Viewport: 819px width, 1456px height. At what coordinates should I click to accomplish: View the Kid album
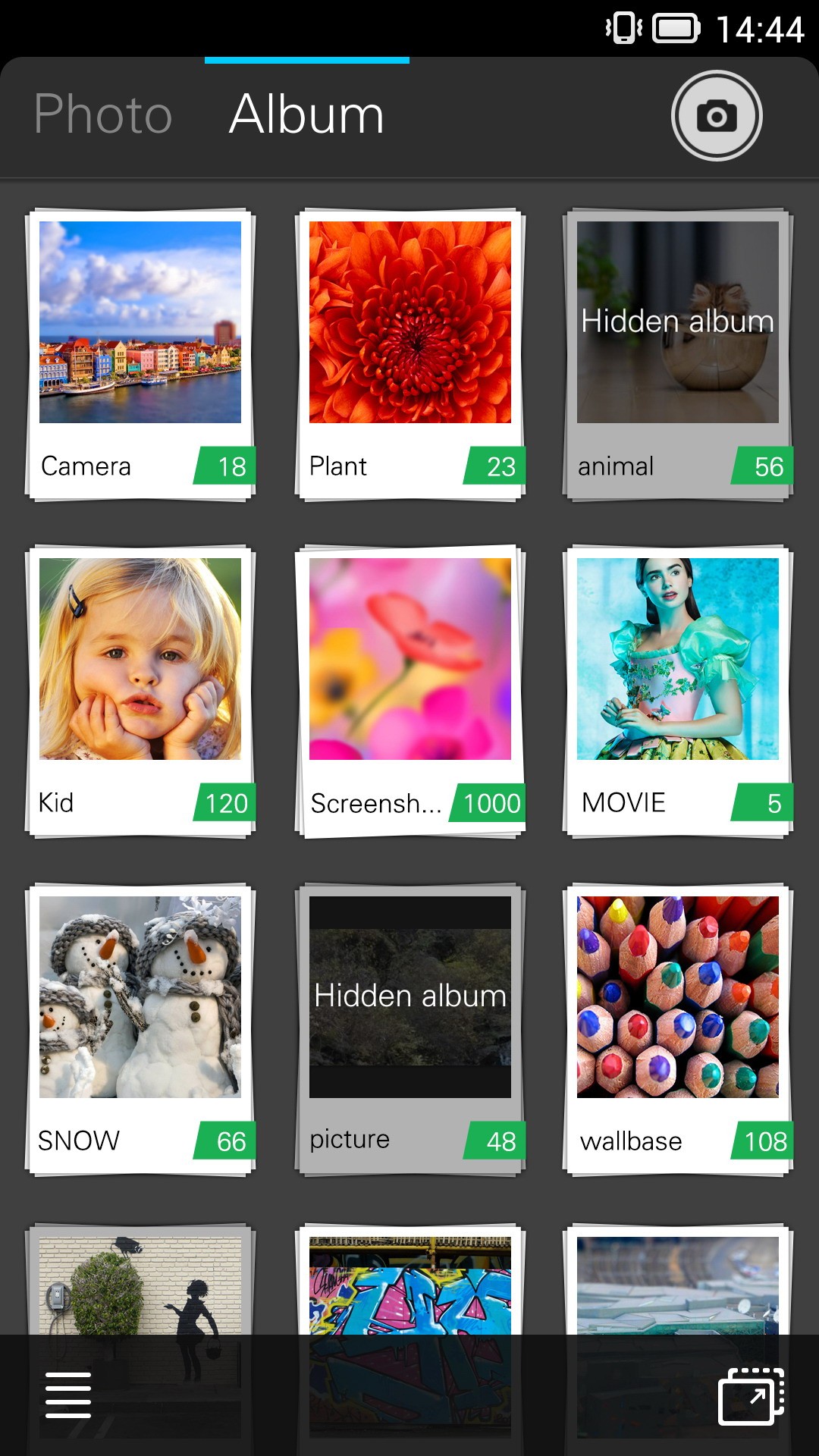[140, 692]
